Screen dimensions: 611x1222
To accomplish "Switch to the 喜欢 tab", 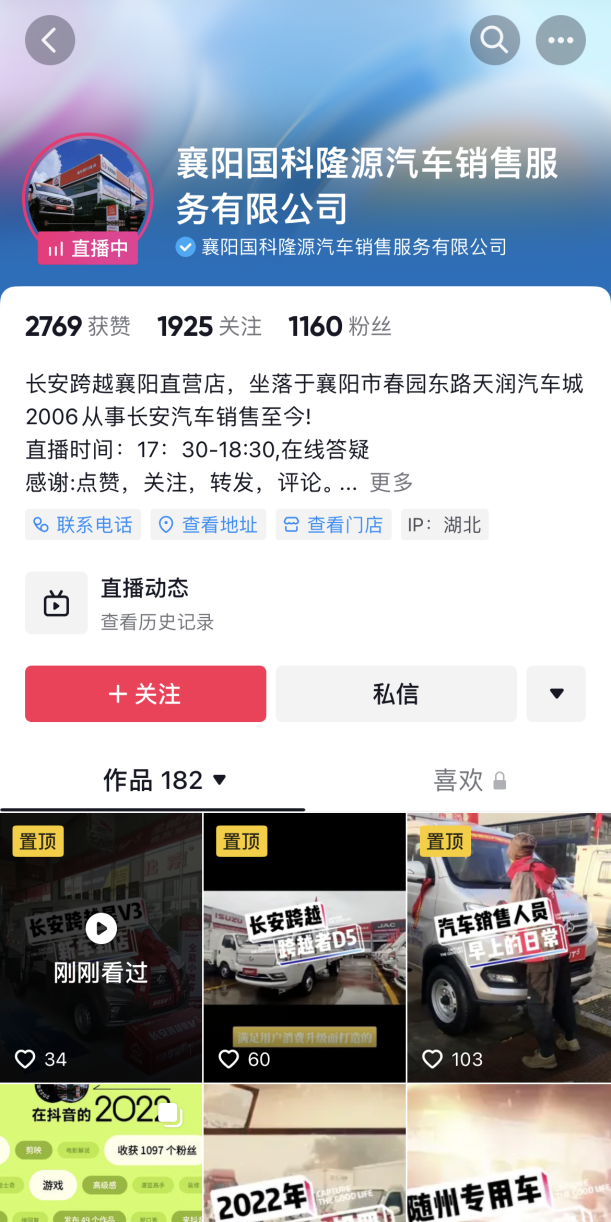I will (x=469, y=780).
